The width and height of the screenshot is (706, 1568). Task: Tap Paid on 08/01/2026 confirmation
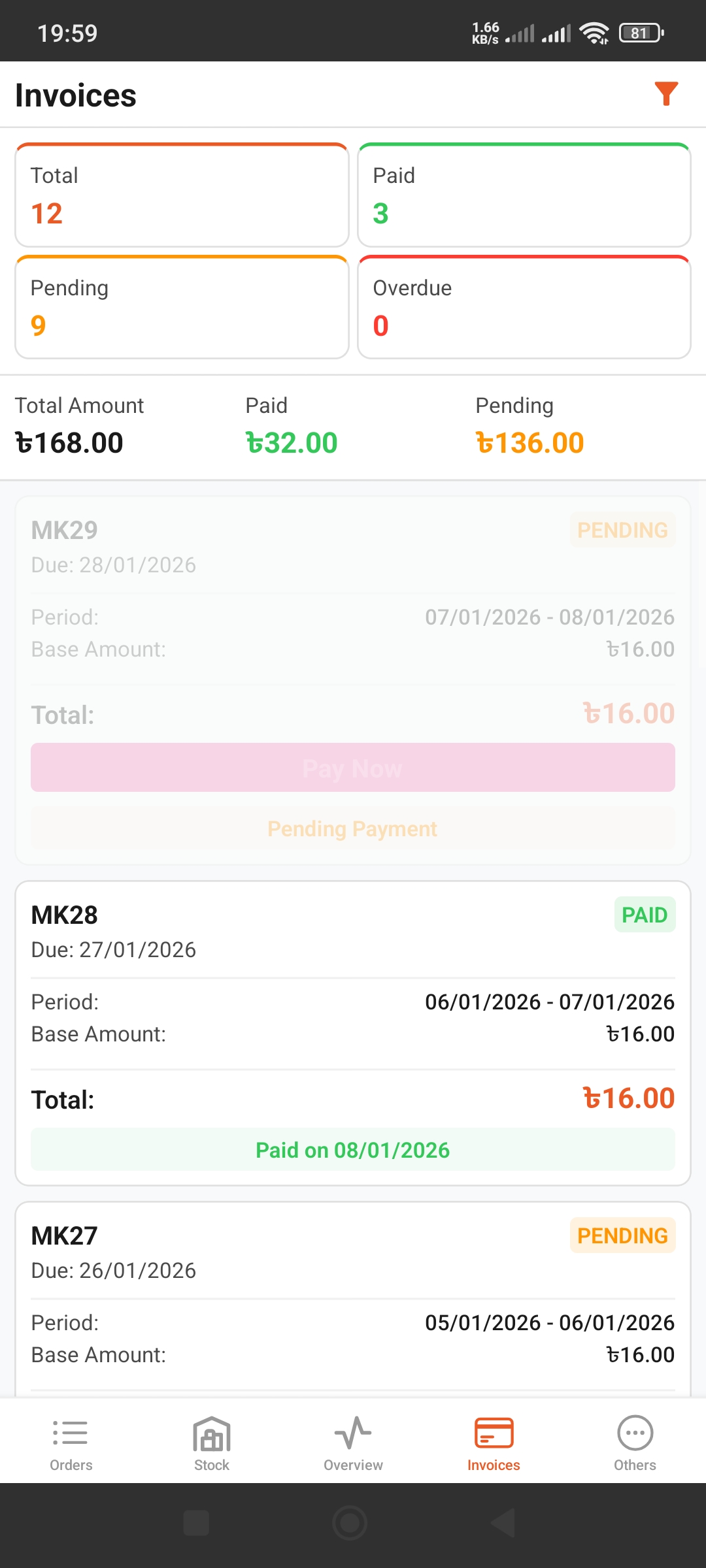click(352, 1149)
